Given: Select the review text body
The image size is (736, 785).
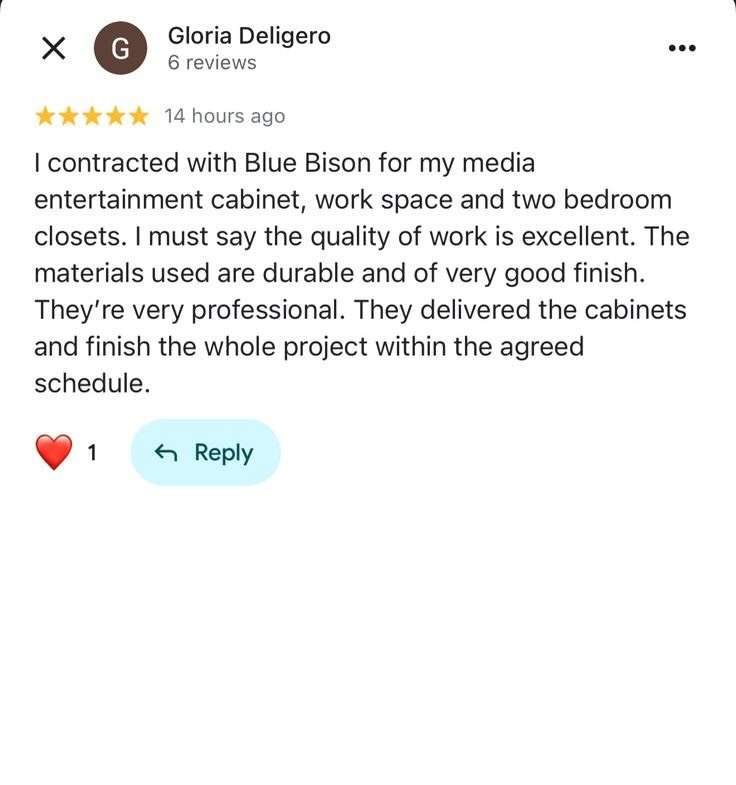Looking at the screenshot, I should click(360, 270).
